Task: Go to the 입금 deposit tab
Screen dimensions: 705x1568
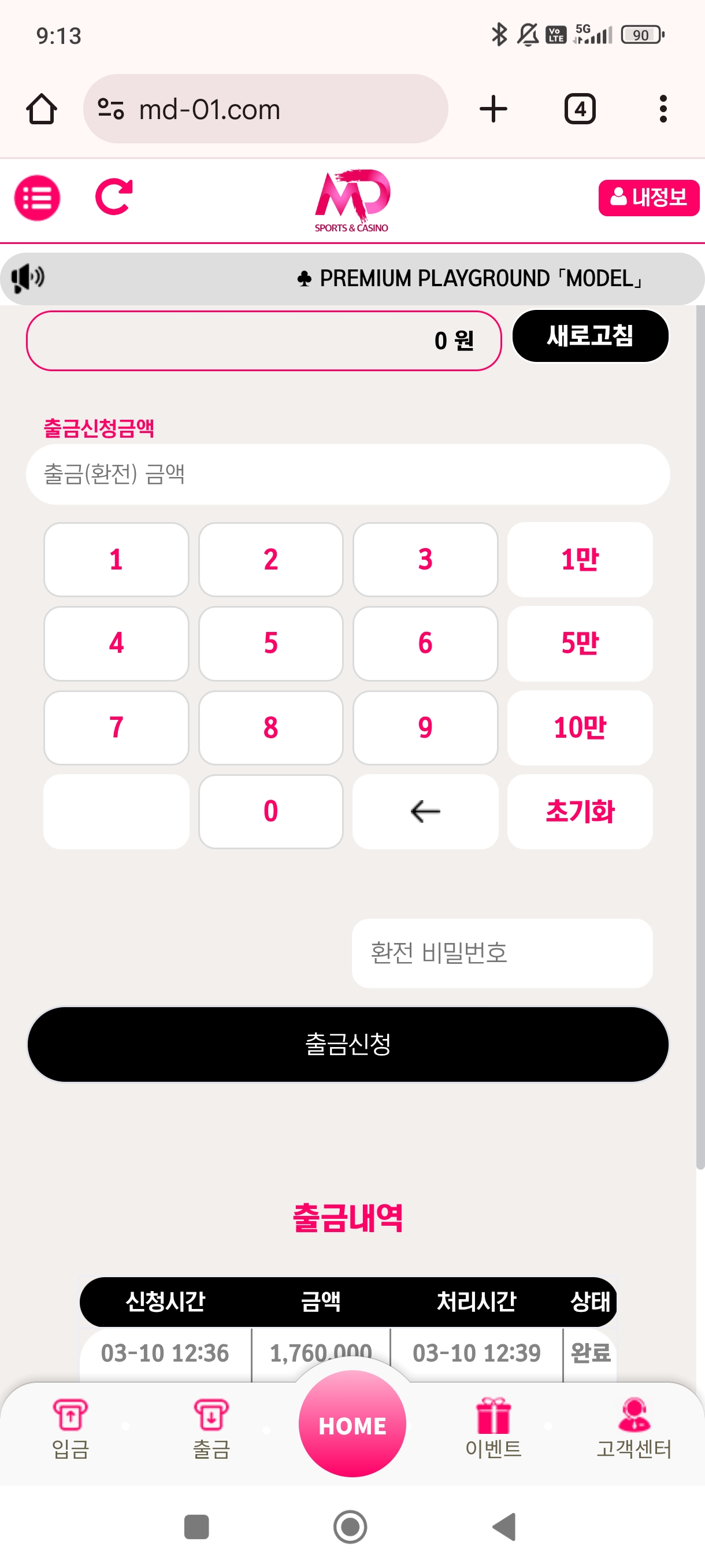Action: pos(70,1428)
